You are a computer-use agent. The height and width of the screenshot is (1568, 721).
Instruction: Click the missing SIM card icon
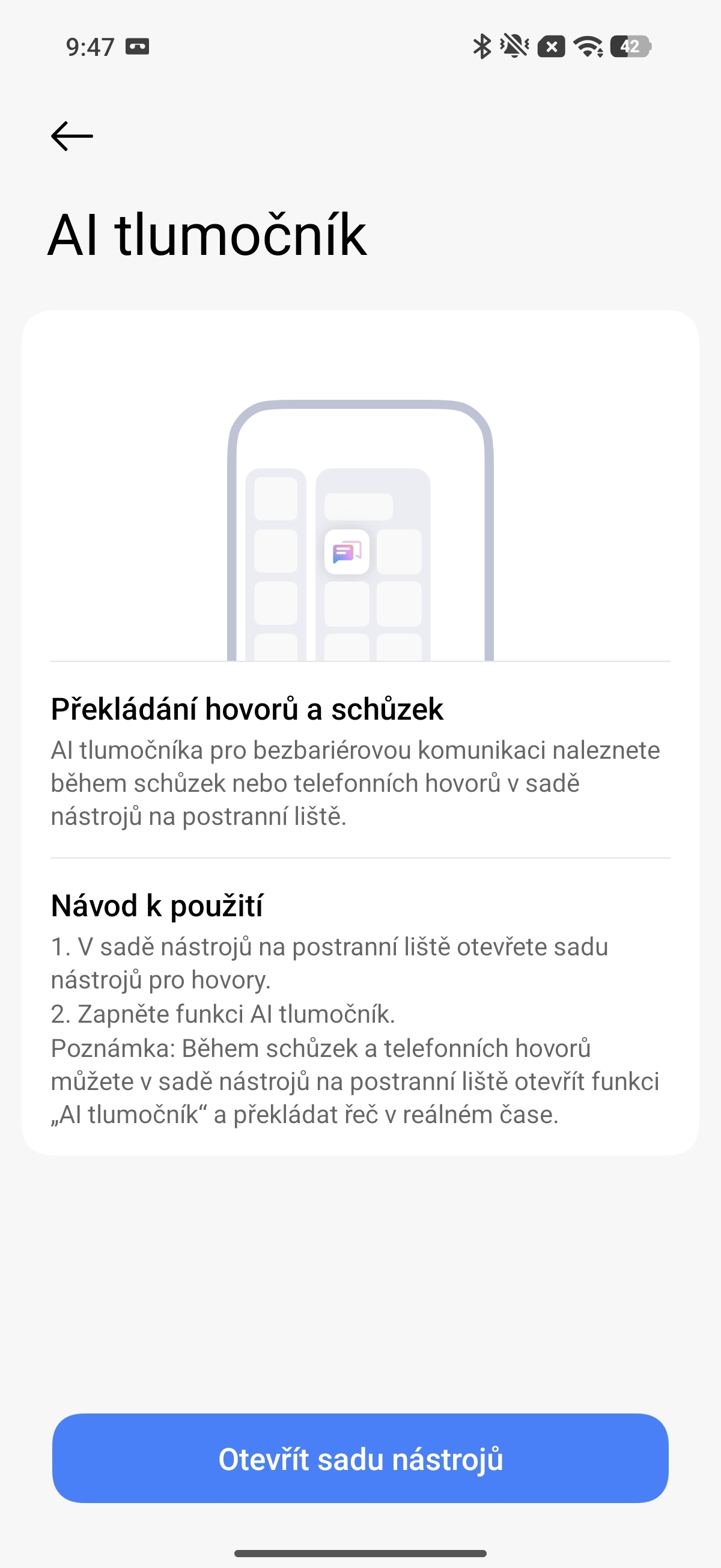[550, 46]
